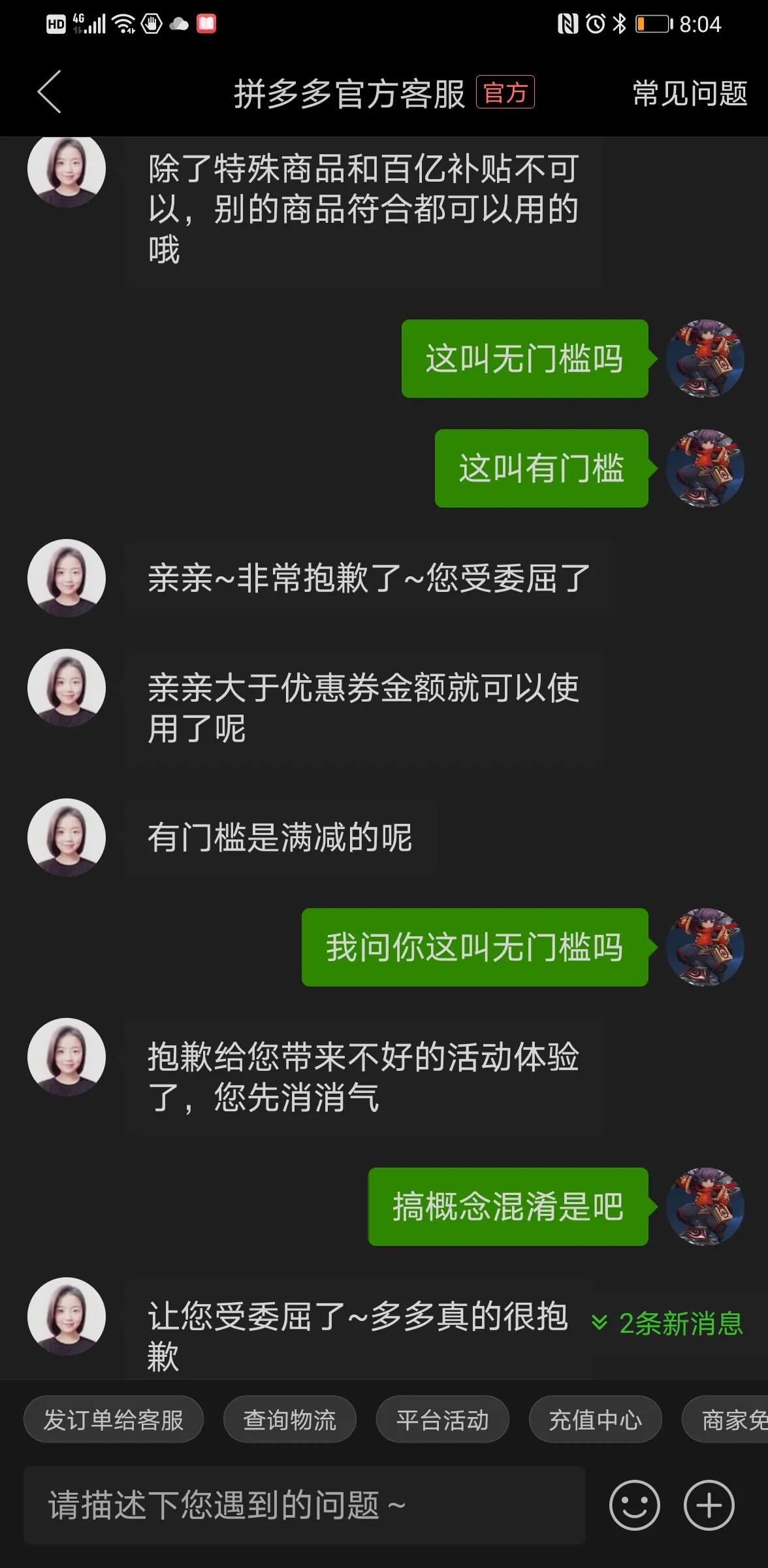Image resolution: width=768 pixels, height=1568 pixels.
Task: Open the emoji picker
Action: [634, 1505]
